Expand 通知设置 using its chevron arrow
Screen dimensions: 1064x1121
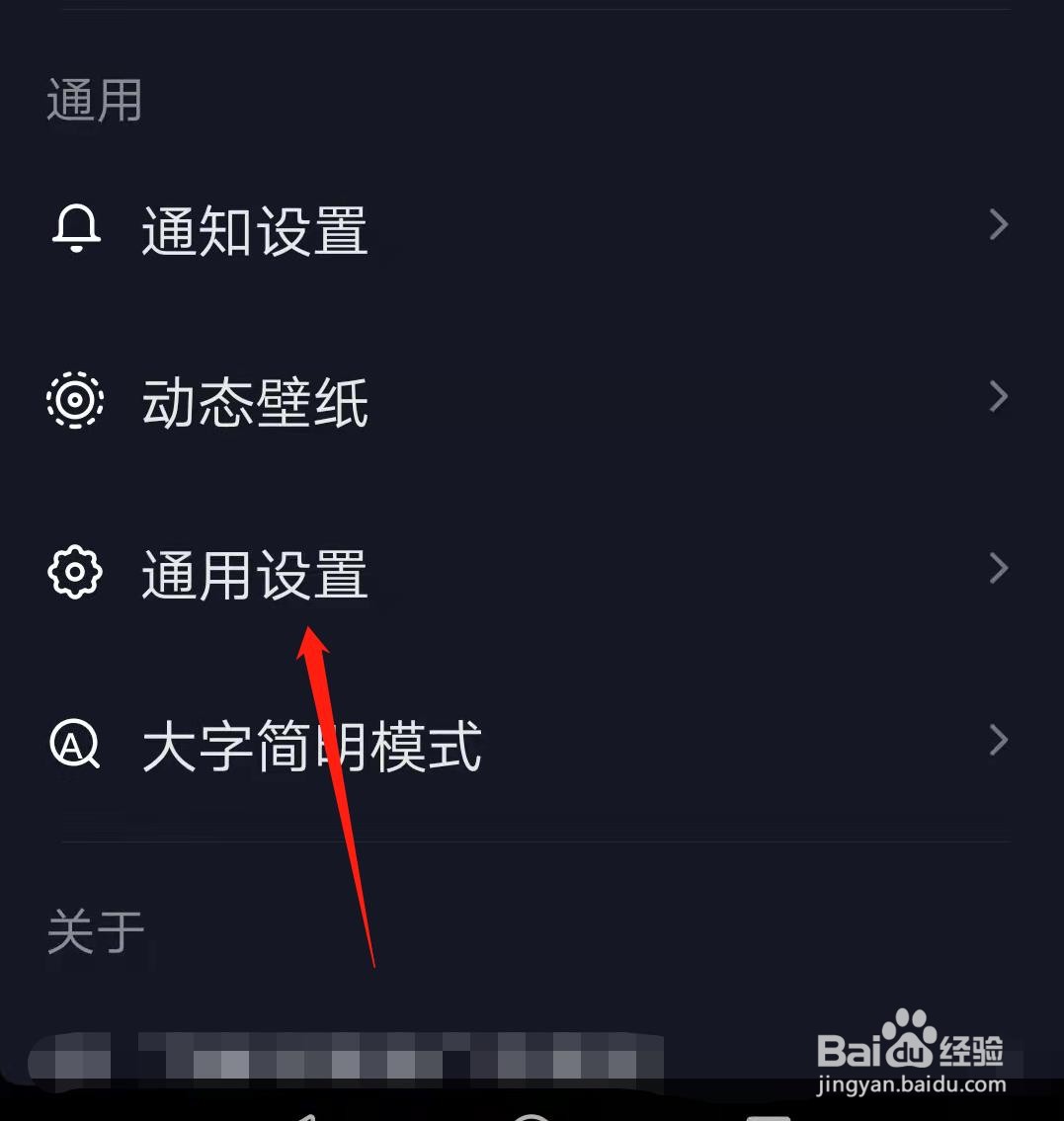click(x=997, y=225)
